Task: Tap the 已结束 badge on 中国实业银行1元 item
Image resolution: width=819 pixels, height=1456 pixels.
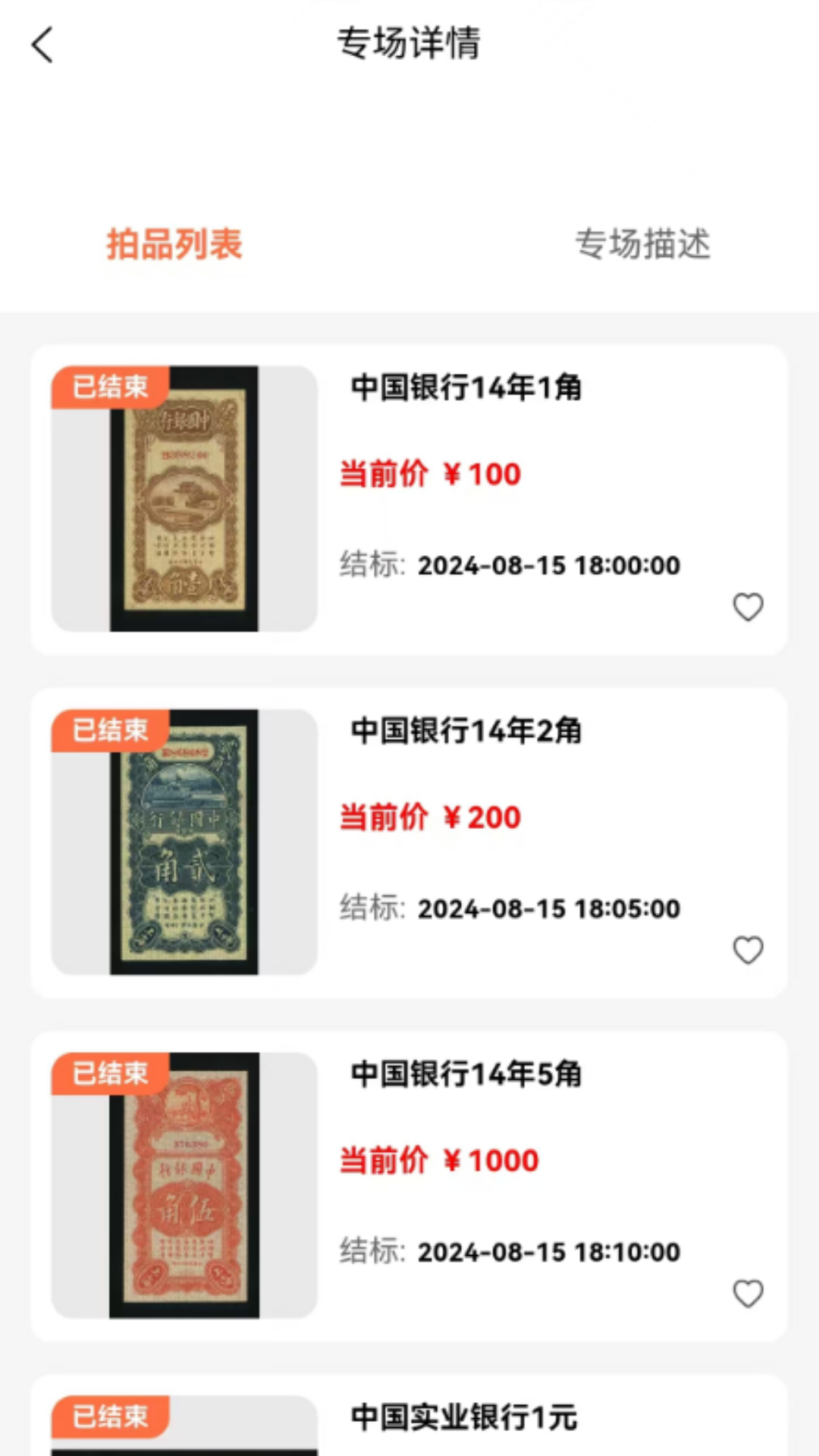Action: point(108,1417)
